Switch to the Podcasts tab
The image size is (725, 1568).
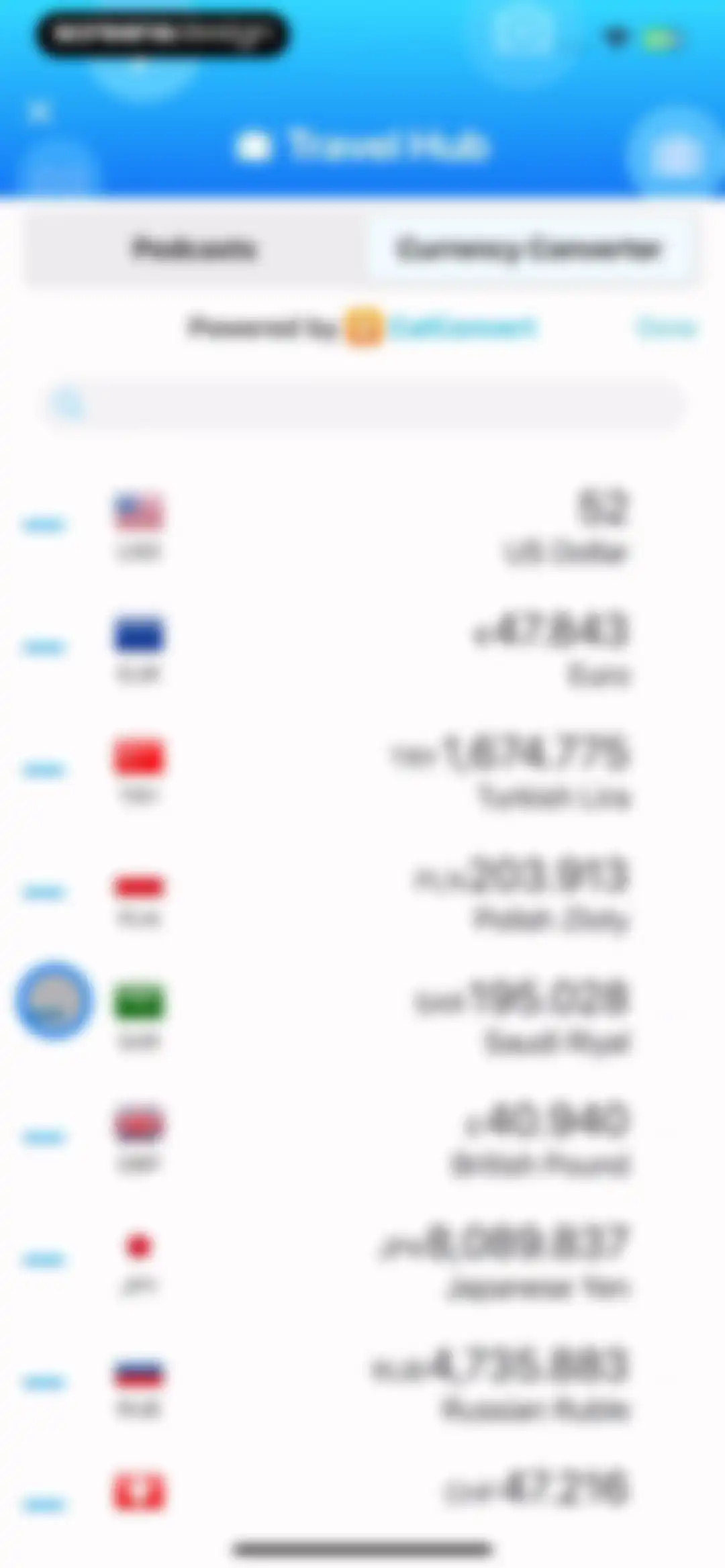(x=195, y=249)
